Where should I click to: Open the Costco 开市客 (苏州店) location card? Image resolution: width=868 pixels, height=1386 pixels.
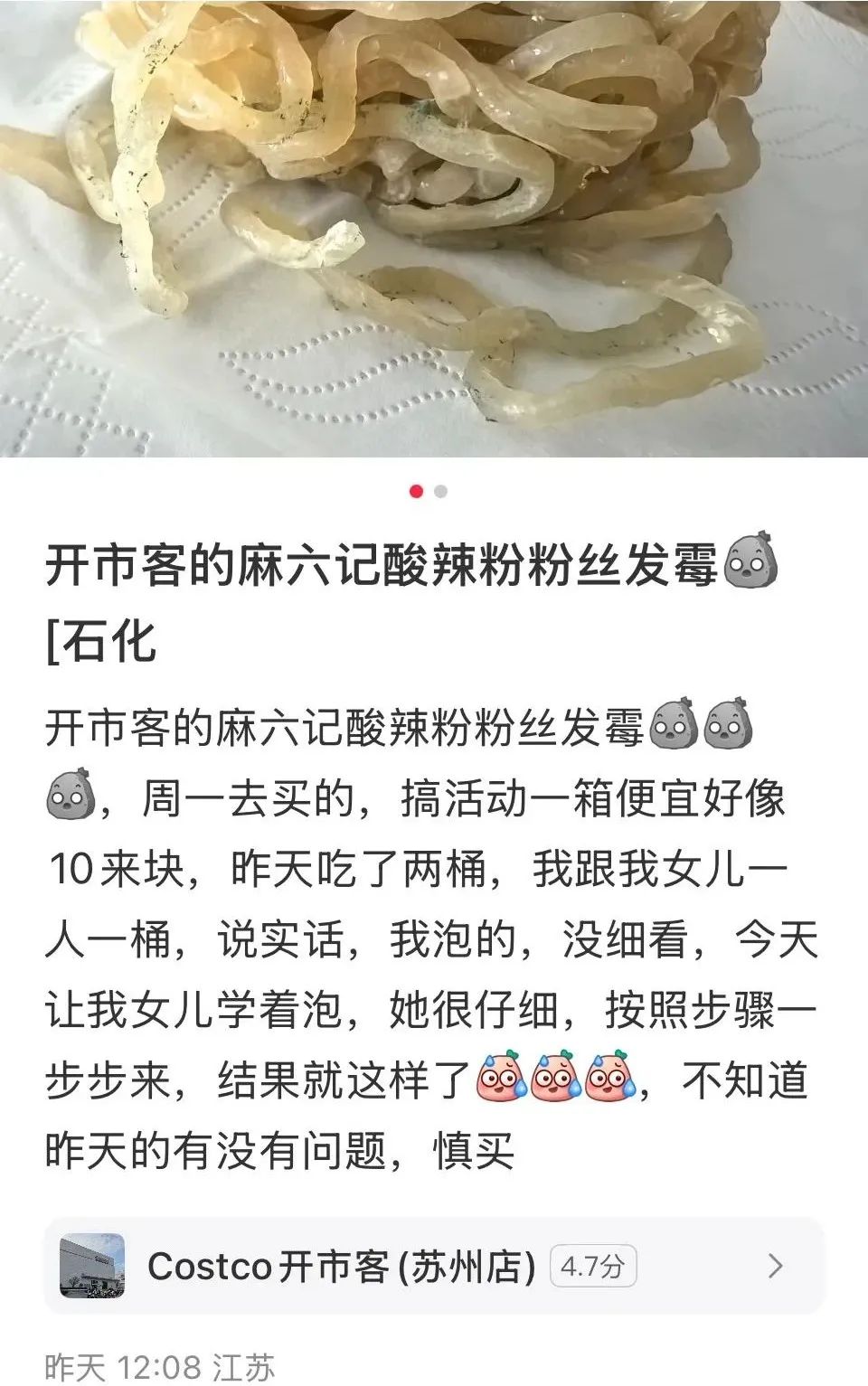434,1265
